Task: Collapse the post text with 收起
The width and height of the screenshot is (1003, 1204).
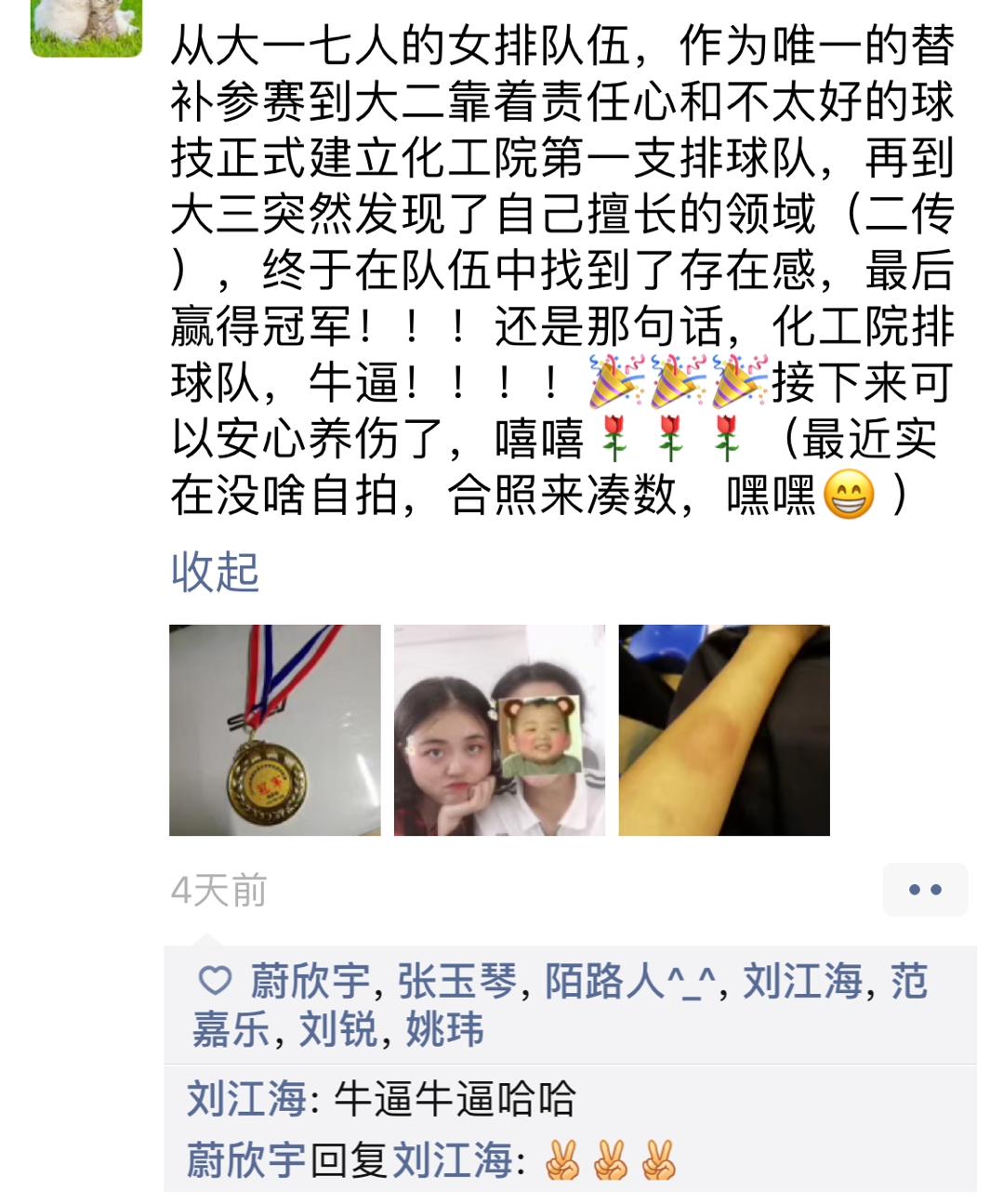Action: coord(215,572)
